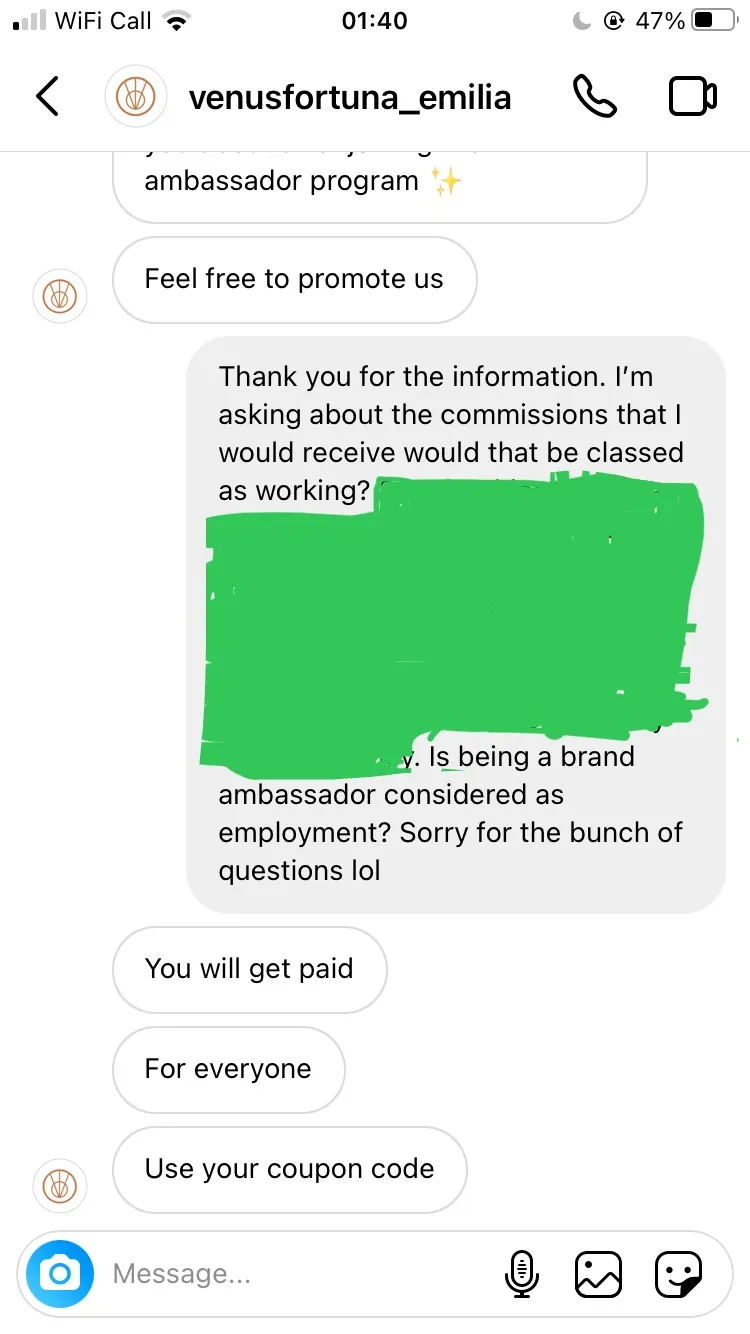Open the sticker picker
The width and height of the screenshot is (750, 1334).
coord(678,1274)
